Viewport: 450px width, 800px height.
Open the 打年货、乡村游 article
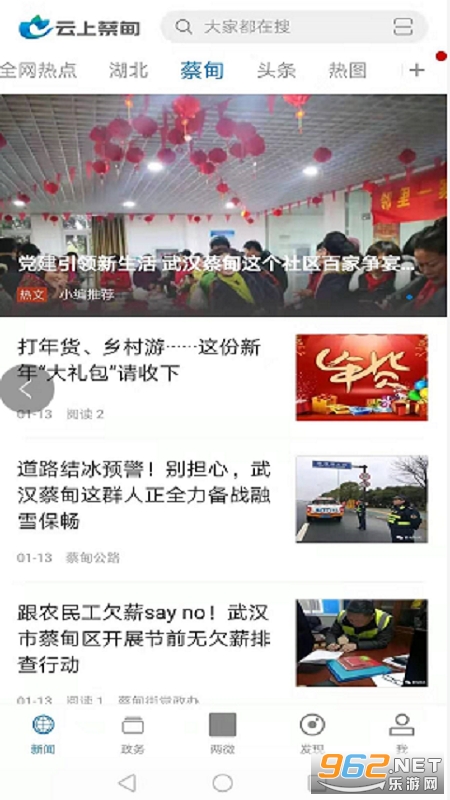click(223, 378)
